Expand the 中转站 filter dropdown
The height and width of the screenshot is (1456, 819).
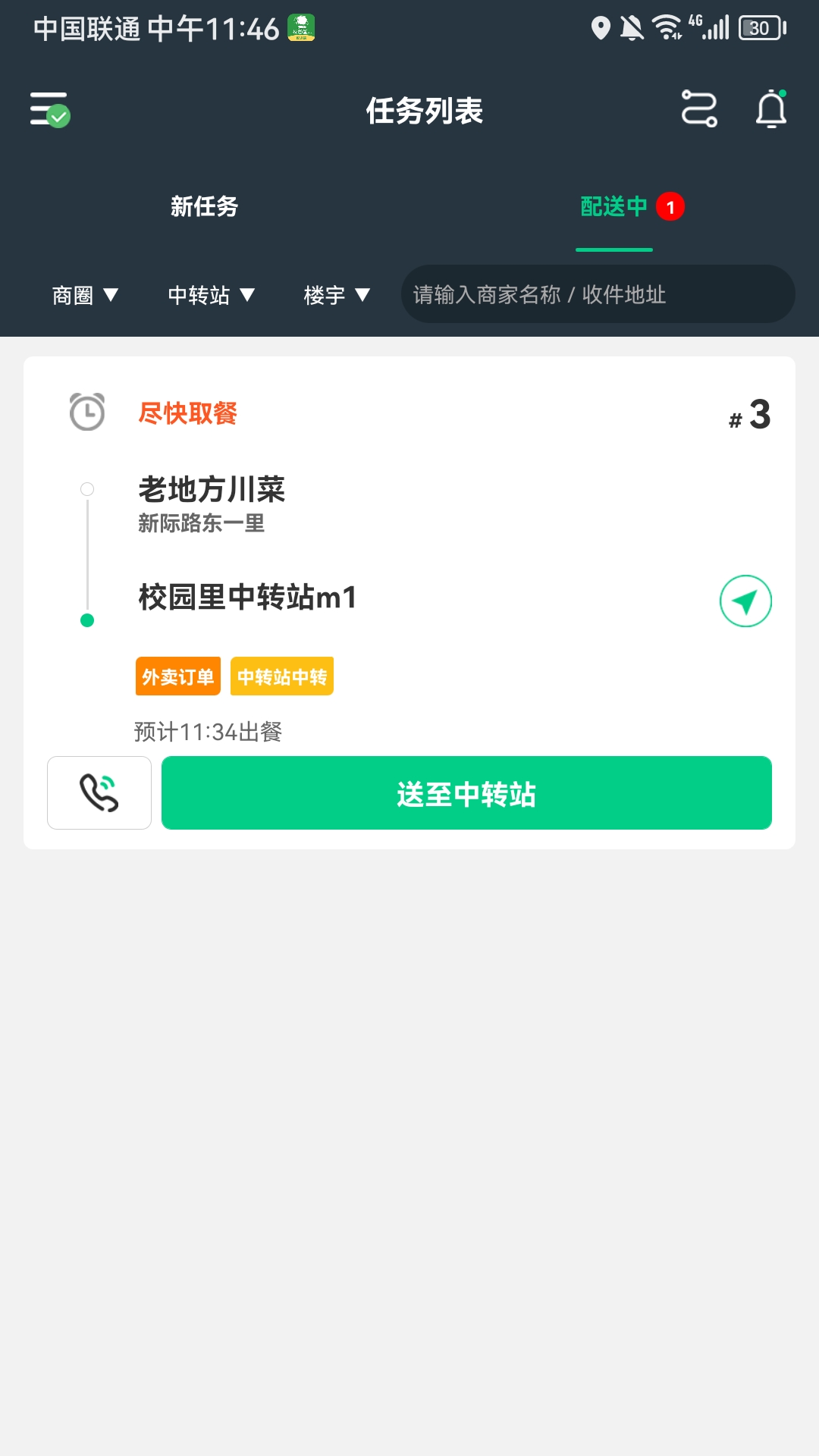(211, 295)
